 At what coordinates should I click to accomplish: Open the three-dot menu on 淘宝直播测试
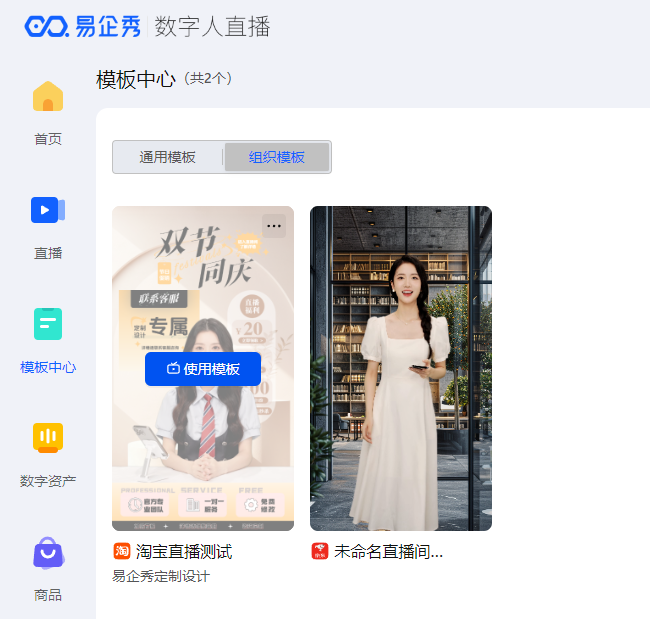point(274,226)
